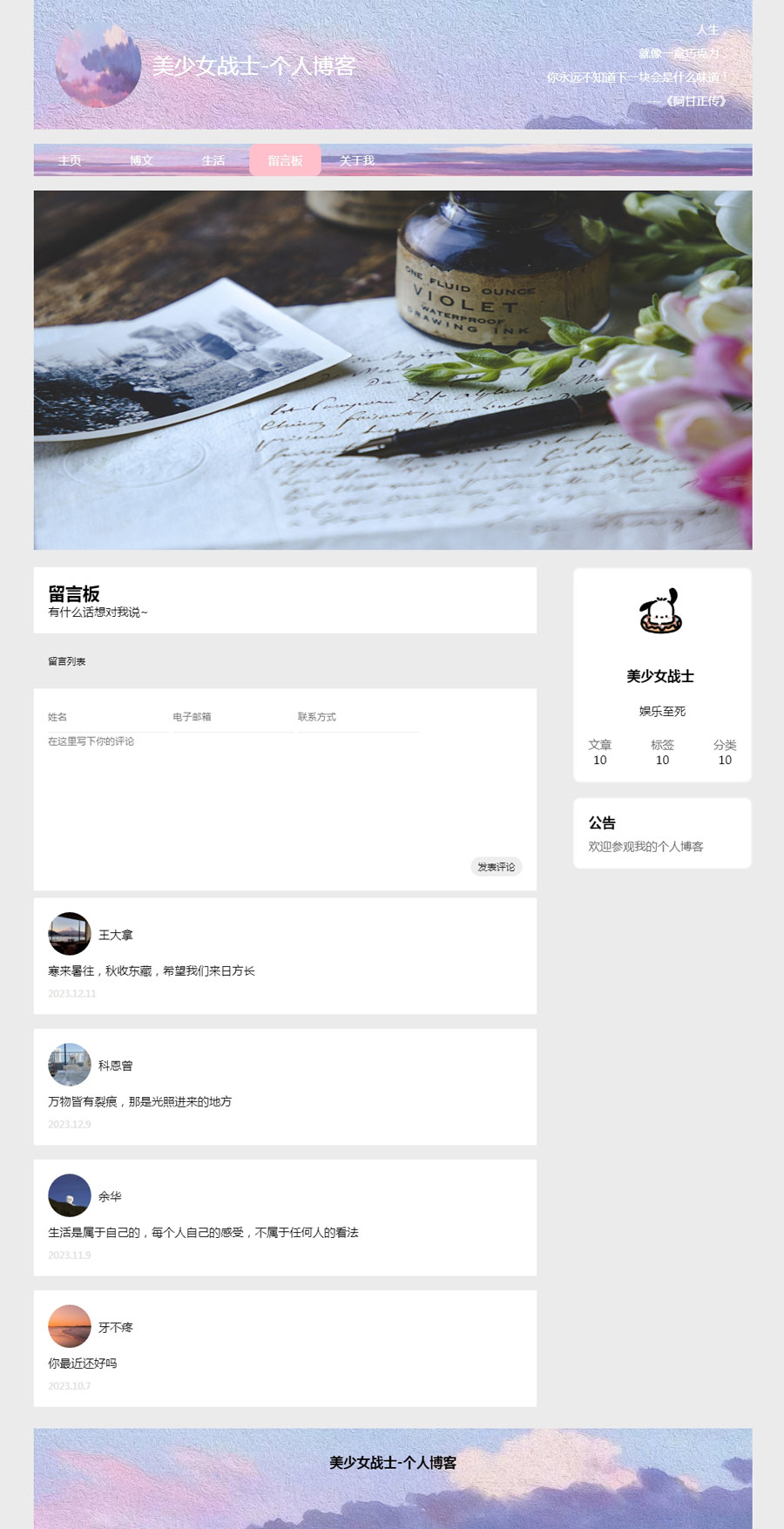Go to the 主页 nav tab
This screenshot has width=784, height=1529.
coord(70,160)
